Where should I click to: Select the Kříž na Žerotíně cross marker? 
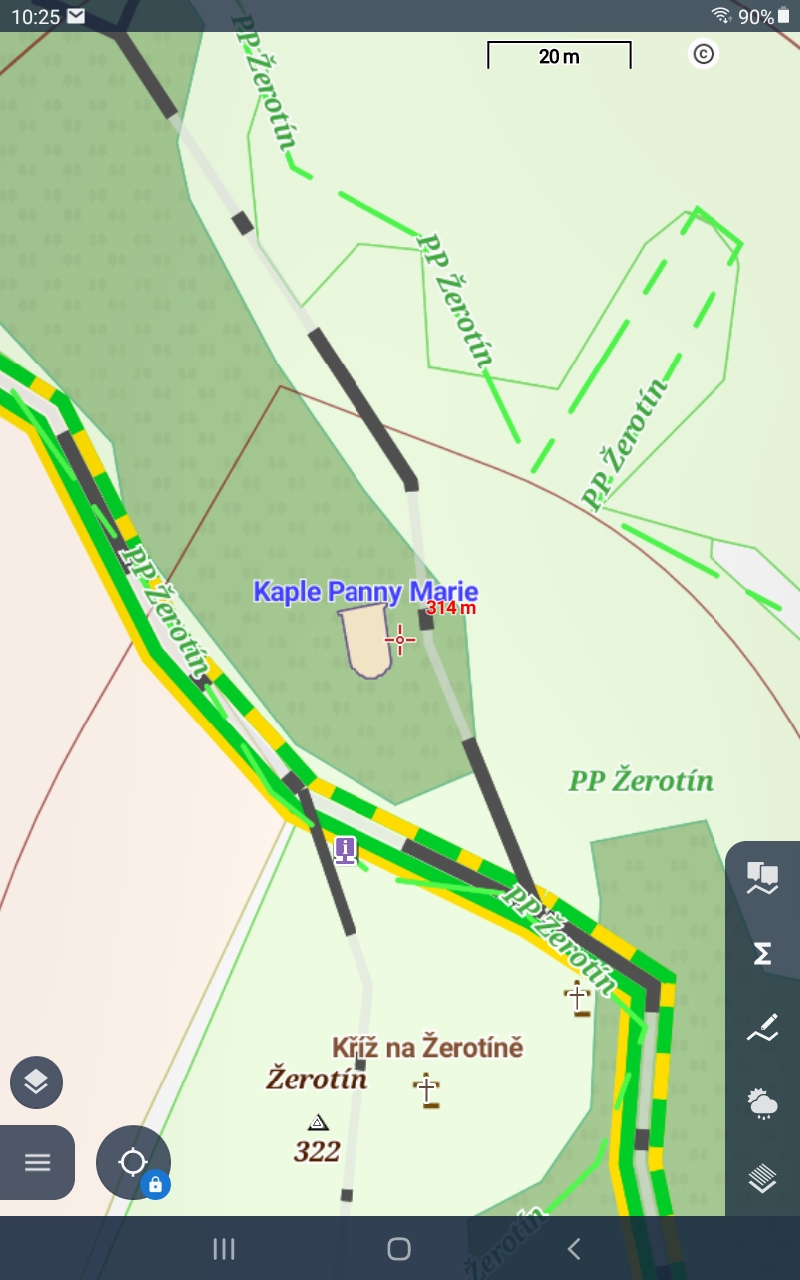point(428,1089)
